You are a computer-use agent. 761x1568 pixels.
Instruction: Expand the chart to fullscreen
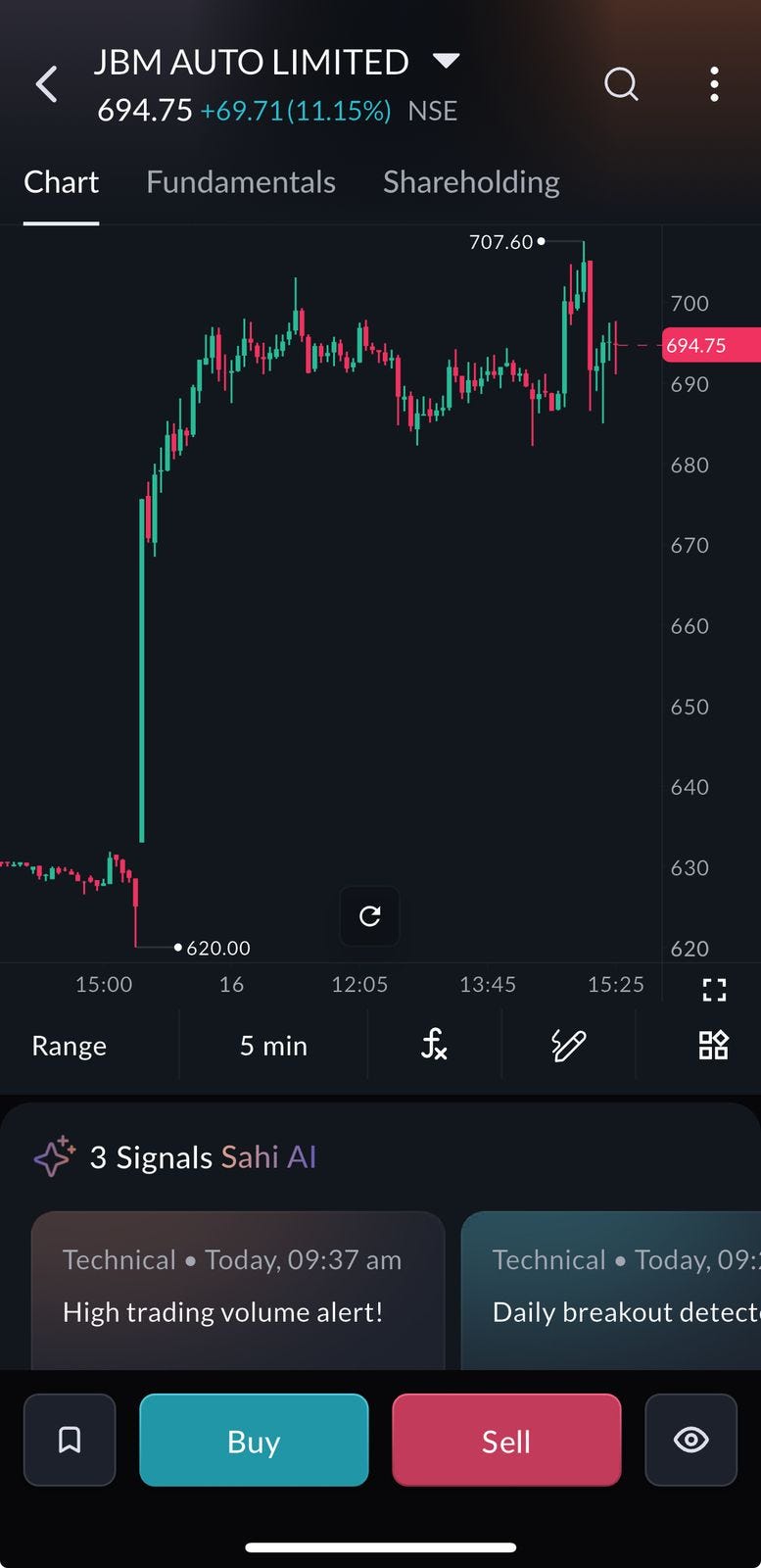point(714,990)
